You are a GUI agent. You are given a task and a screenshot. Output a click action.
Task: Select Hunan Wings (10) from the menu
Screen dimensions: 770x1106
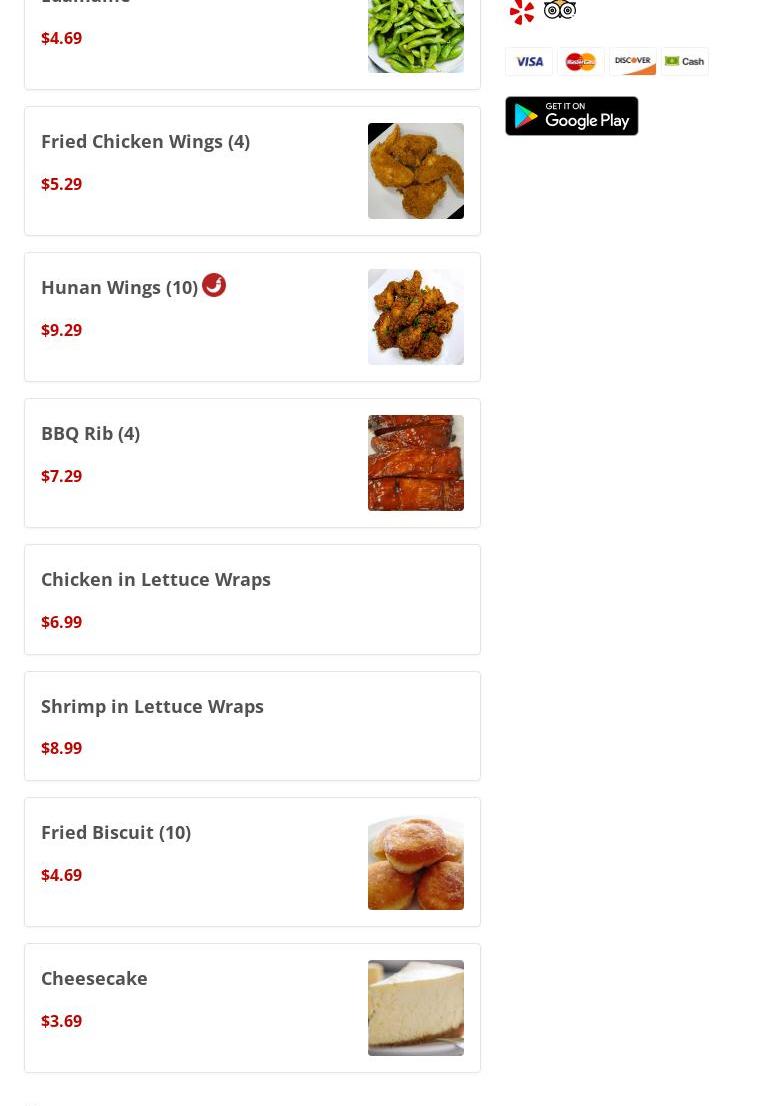click(120, 288)
